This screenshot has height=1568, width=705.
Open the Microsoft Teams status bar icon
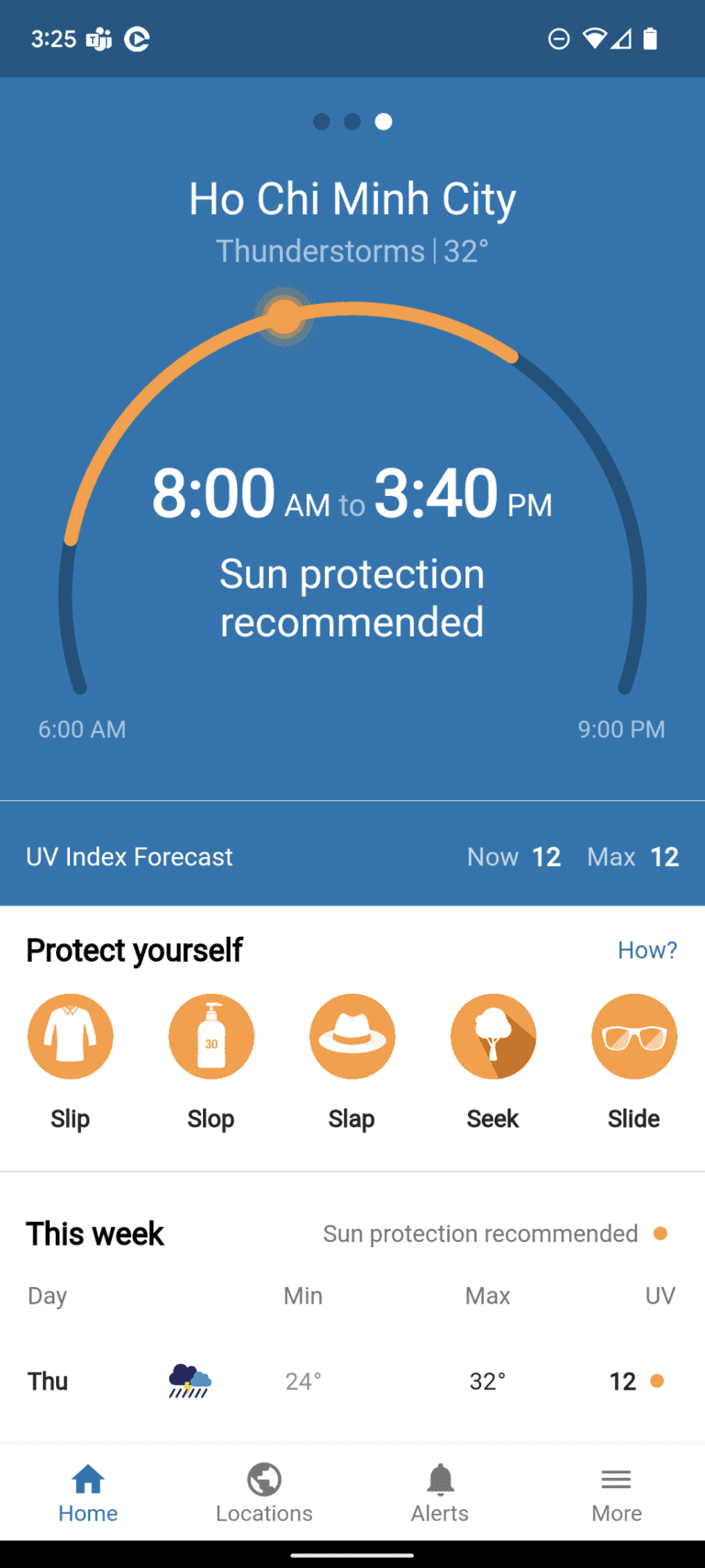(x=98, y=39)
